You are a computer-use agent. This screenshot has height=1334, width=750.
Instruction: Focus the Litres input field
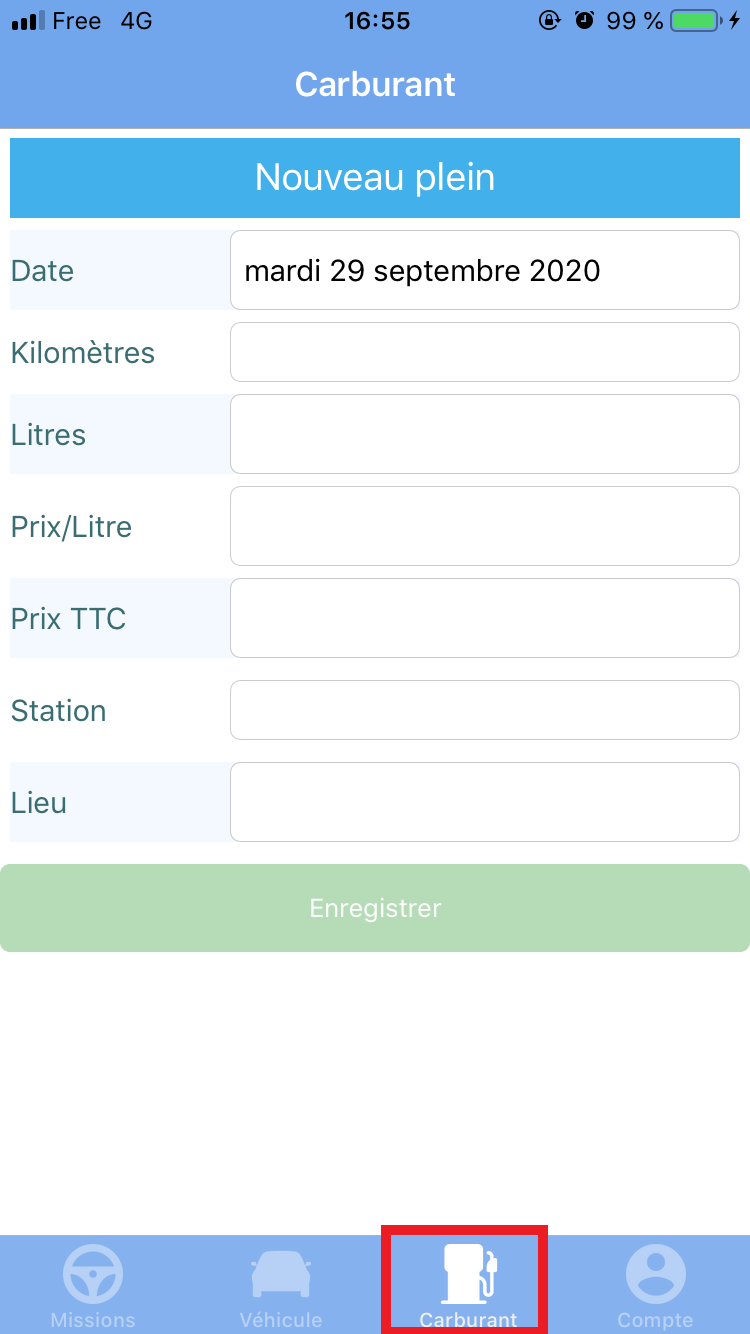(484, 434)
